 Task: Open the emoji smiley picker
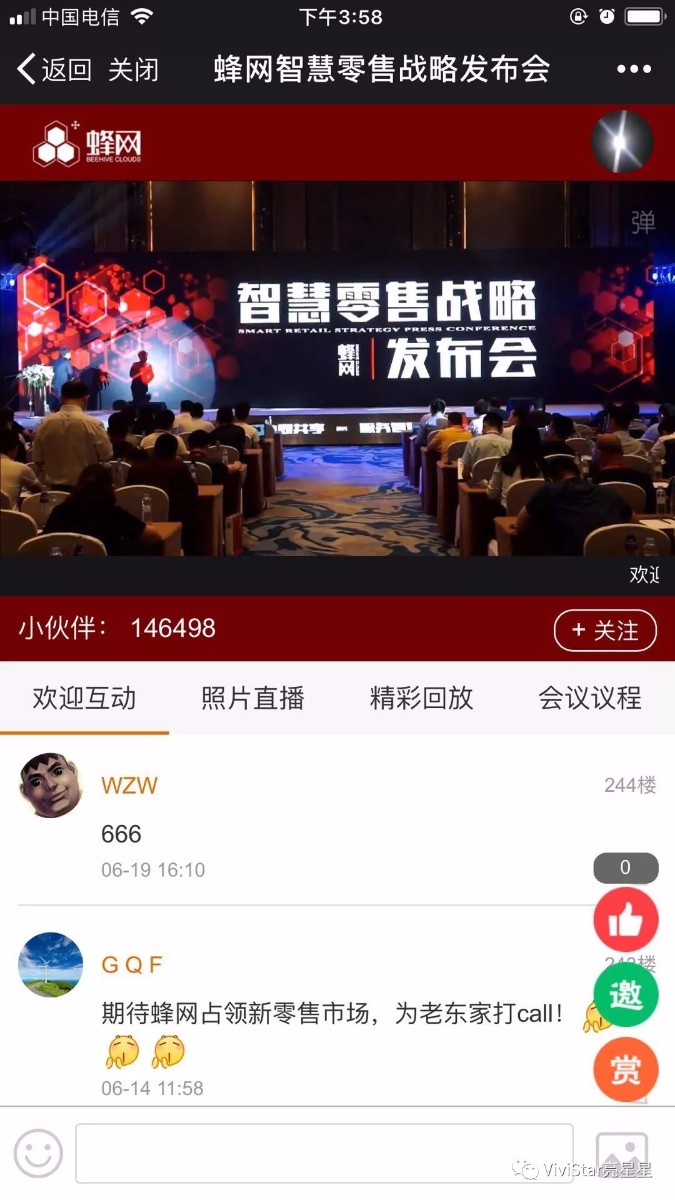tap(38, 1154)
